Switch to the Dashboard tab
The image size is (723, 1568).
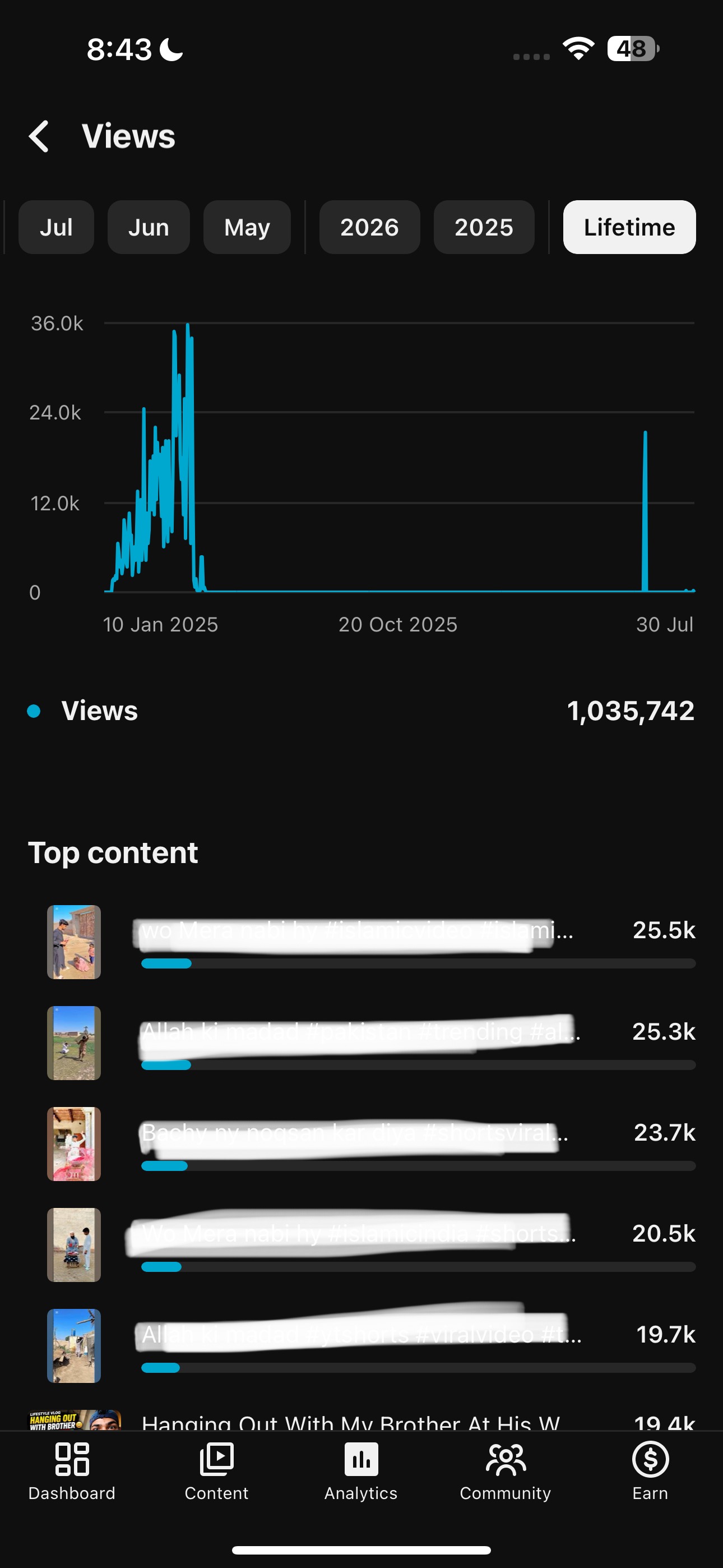click(72, 1472)
